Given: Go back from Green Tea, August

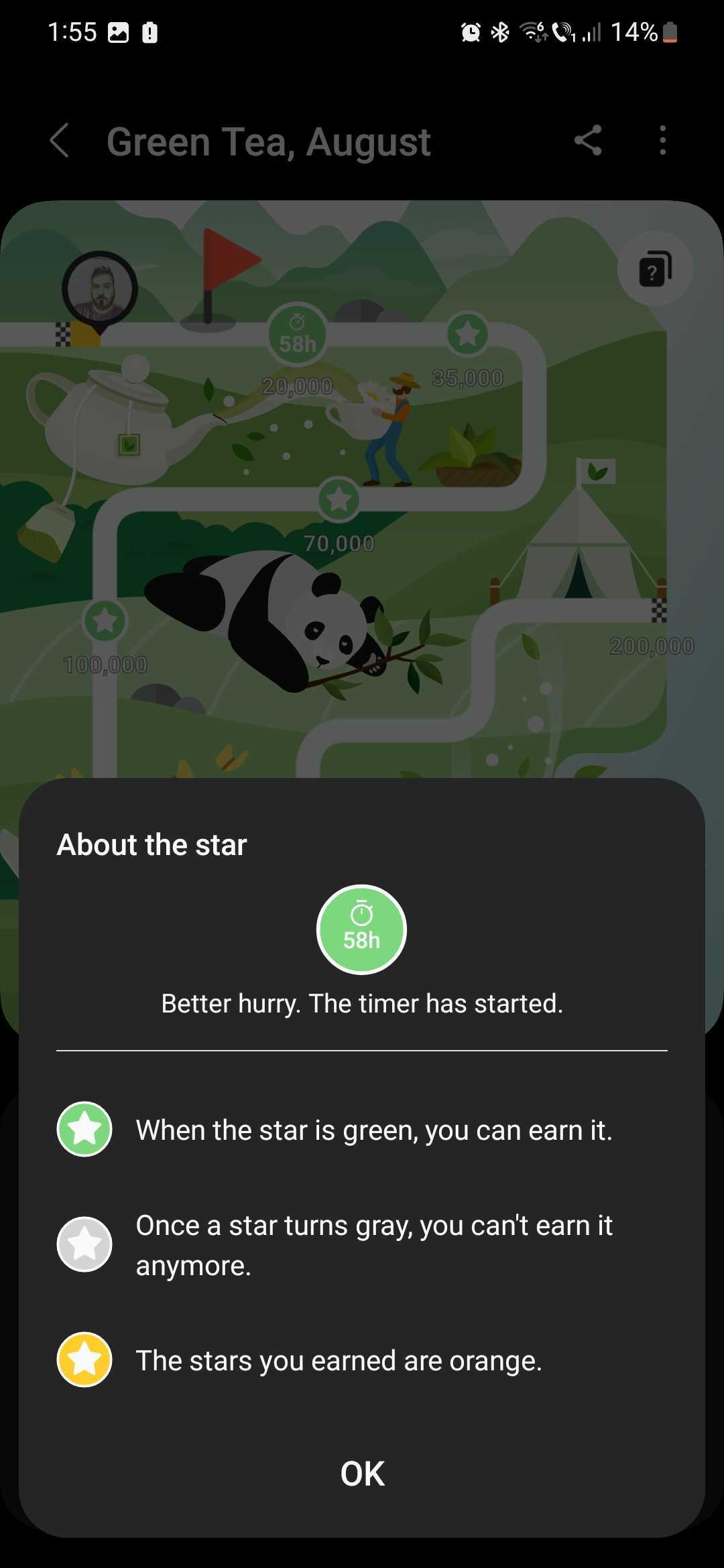Looking at the screenshot, I should (x=60, y=141).
